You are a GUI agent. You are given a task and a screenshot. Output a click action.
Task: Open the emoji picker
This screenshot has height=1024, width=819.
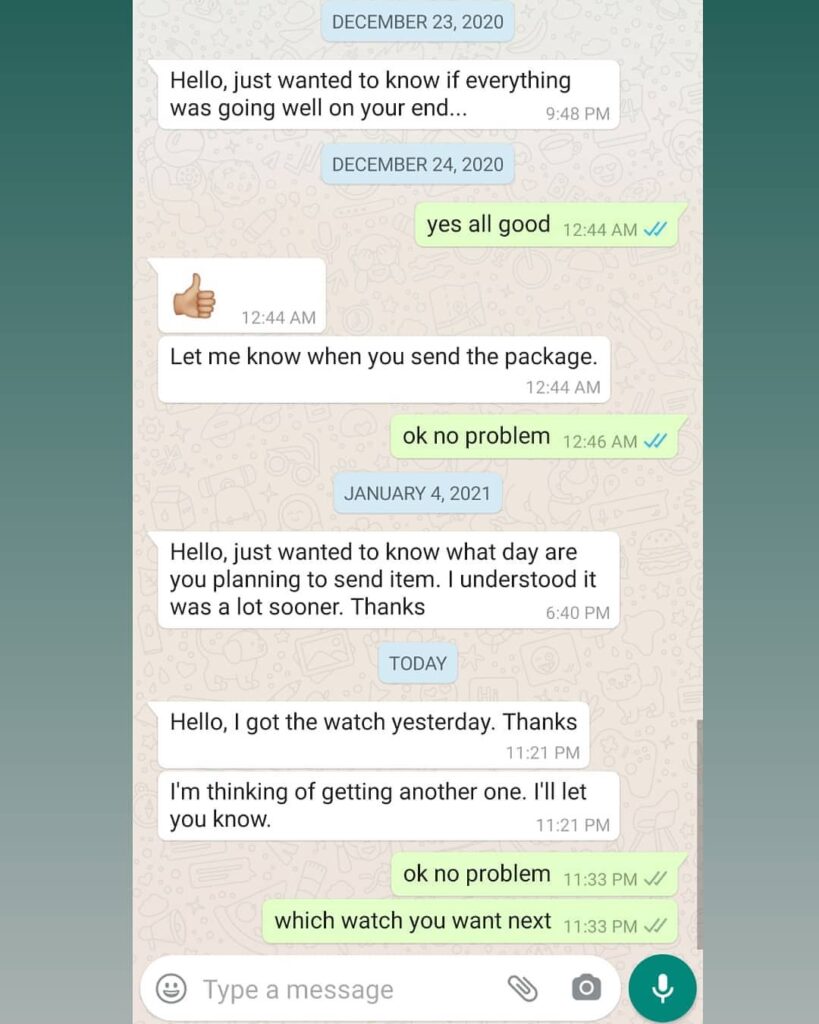coord(171,989)
